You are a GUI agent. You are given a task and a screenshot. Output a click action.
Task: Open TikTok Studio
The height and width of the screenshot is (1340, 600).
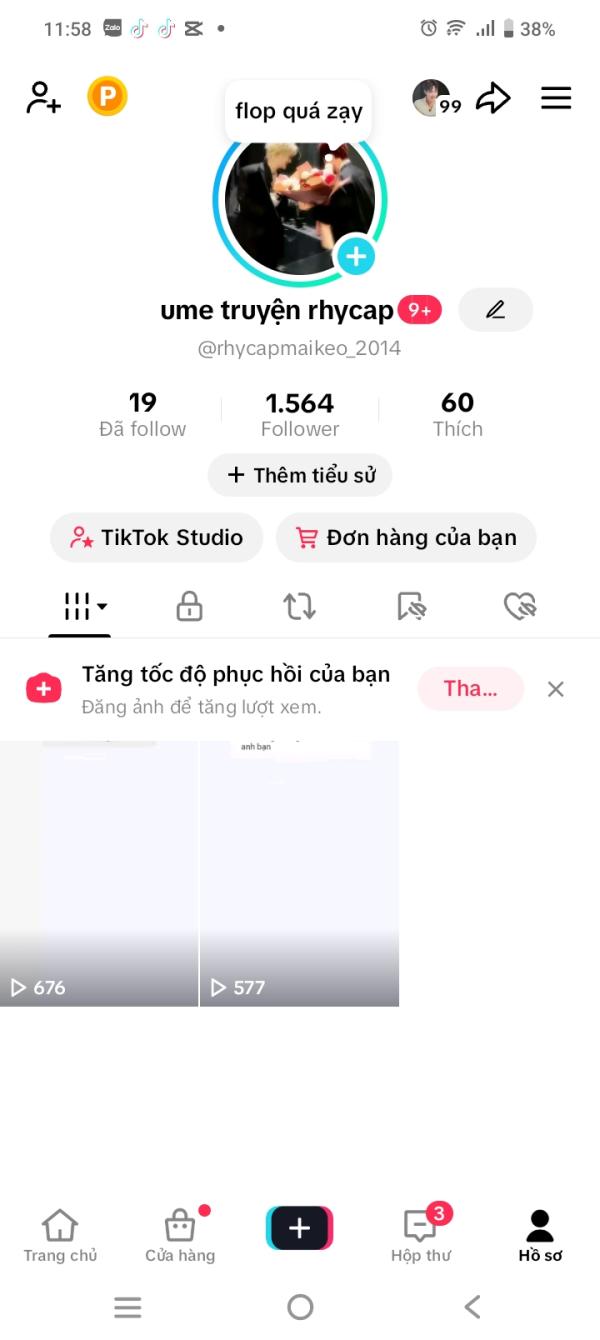156,538
